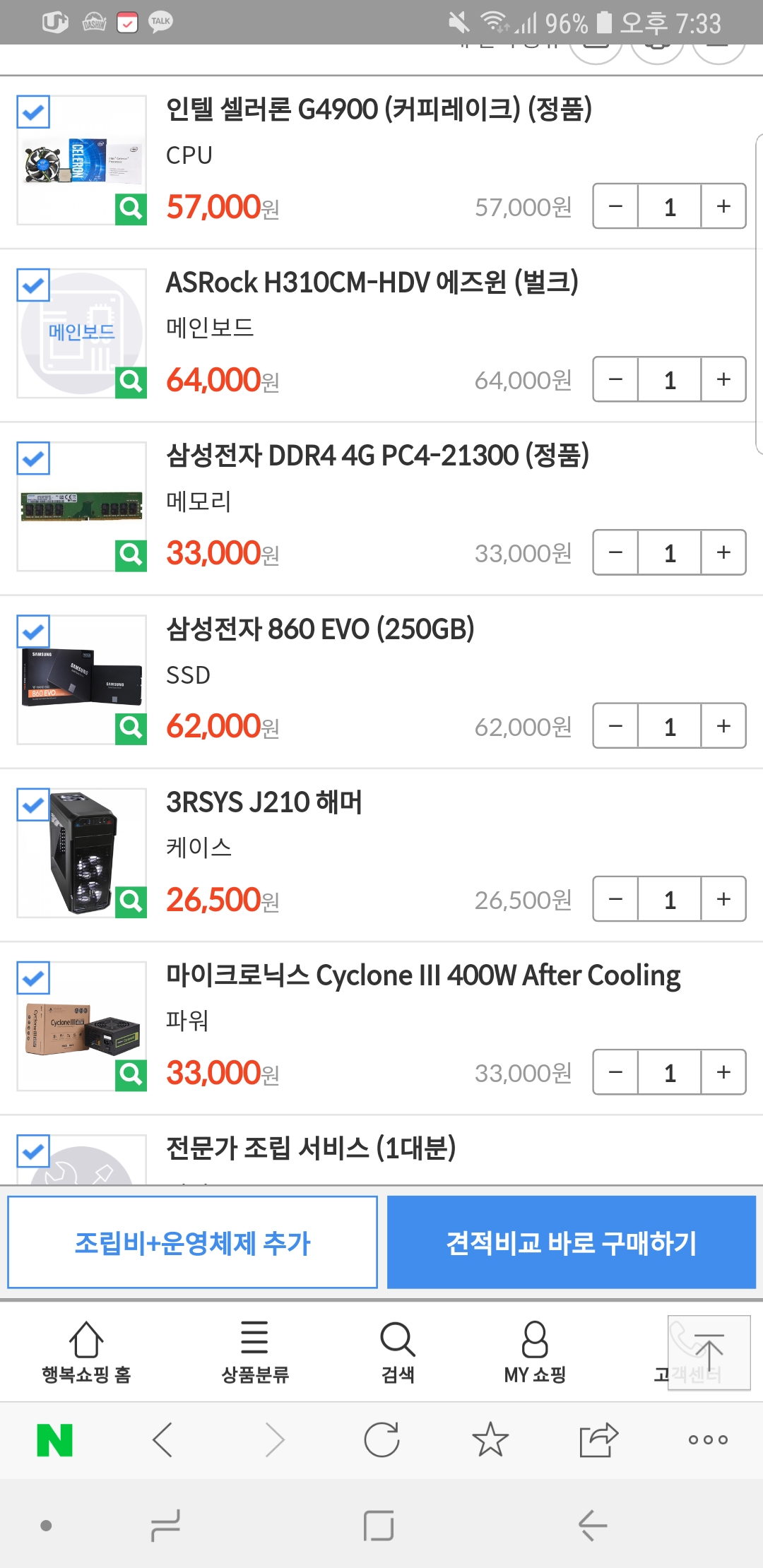The height and width of the screenshot is (1568, 763).
Task: Share this page from browser toolbar
Action: point(598,1440)
